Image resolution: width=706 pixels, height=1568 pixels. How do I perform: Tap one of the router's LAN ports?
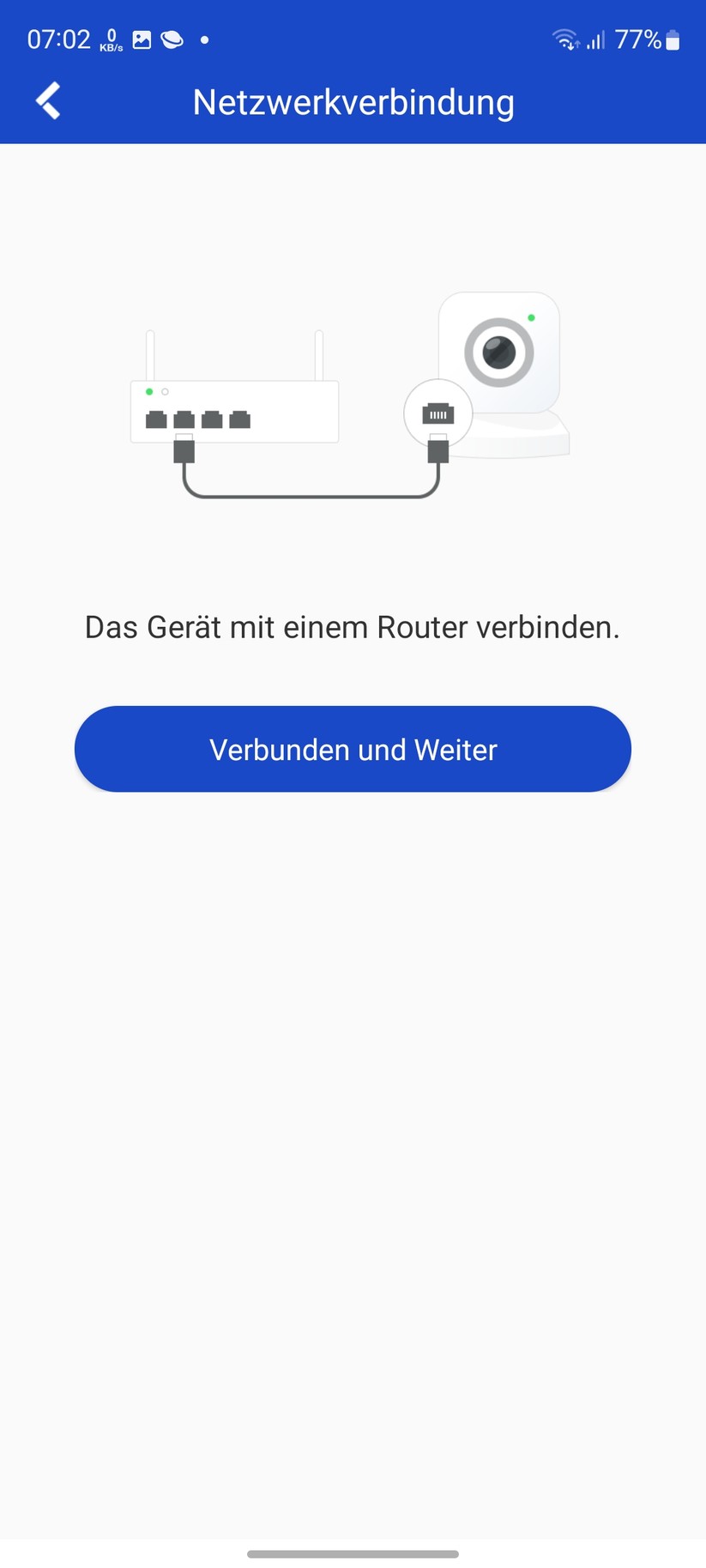coord(184,418)
